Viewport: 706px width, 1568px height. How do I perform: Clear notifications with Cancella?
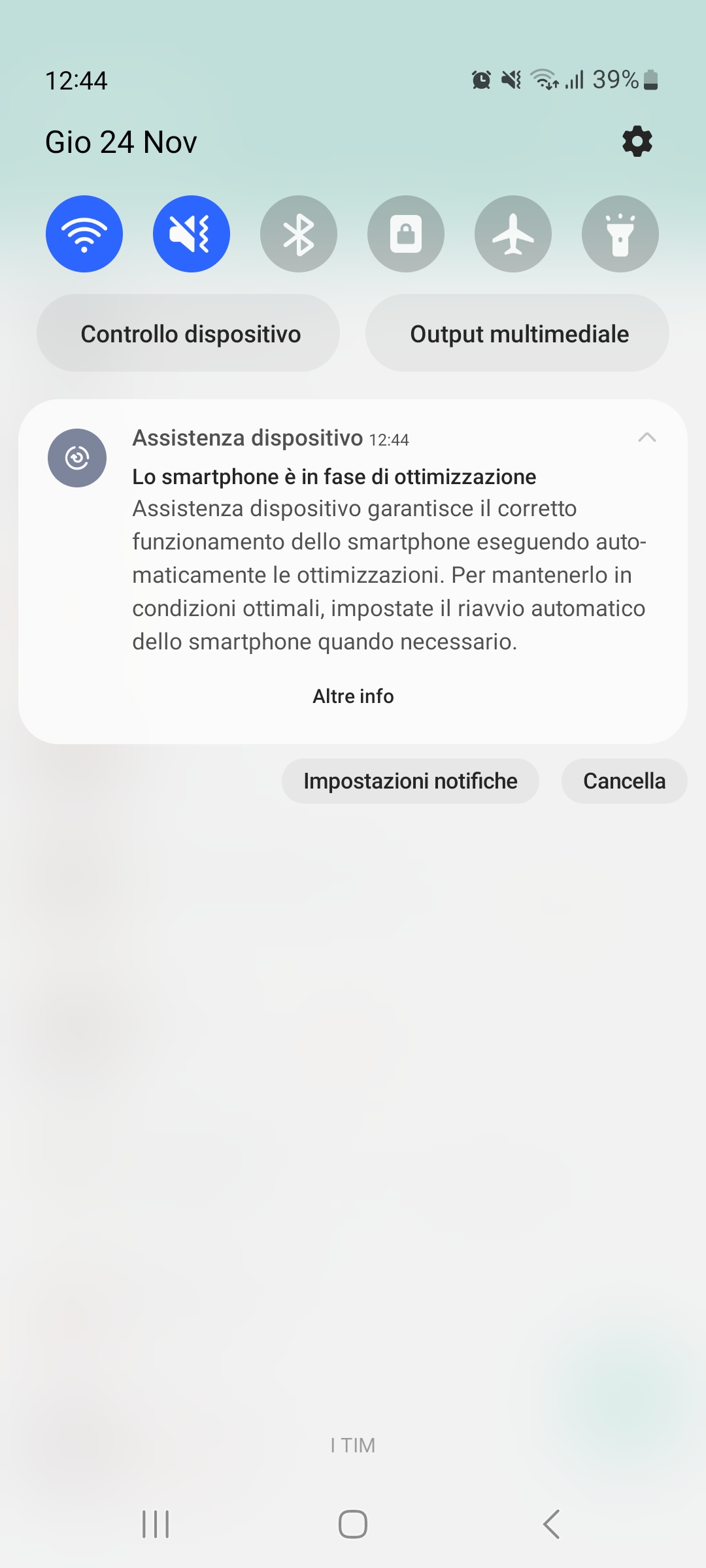pos(624,781)
